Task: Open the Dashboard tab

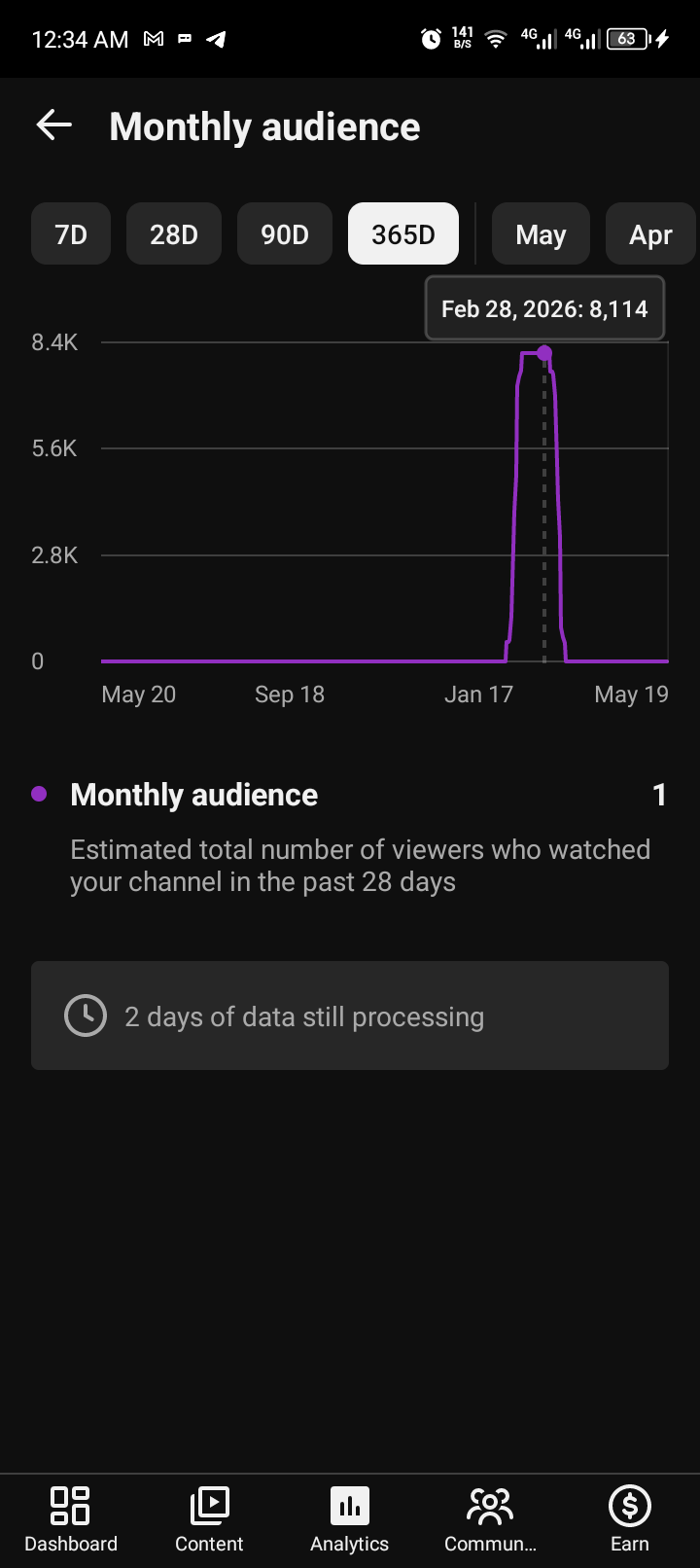Action: (x=71, y=1520)
